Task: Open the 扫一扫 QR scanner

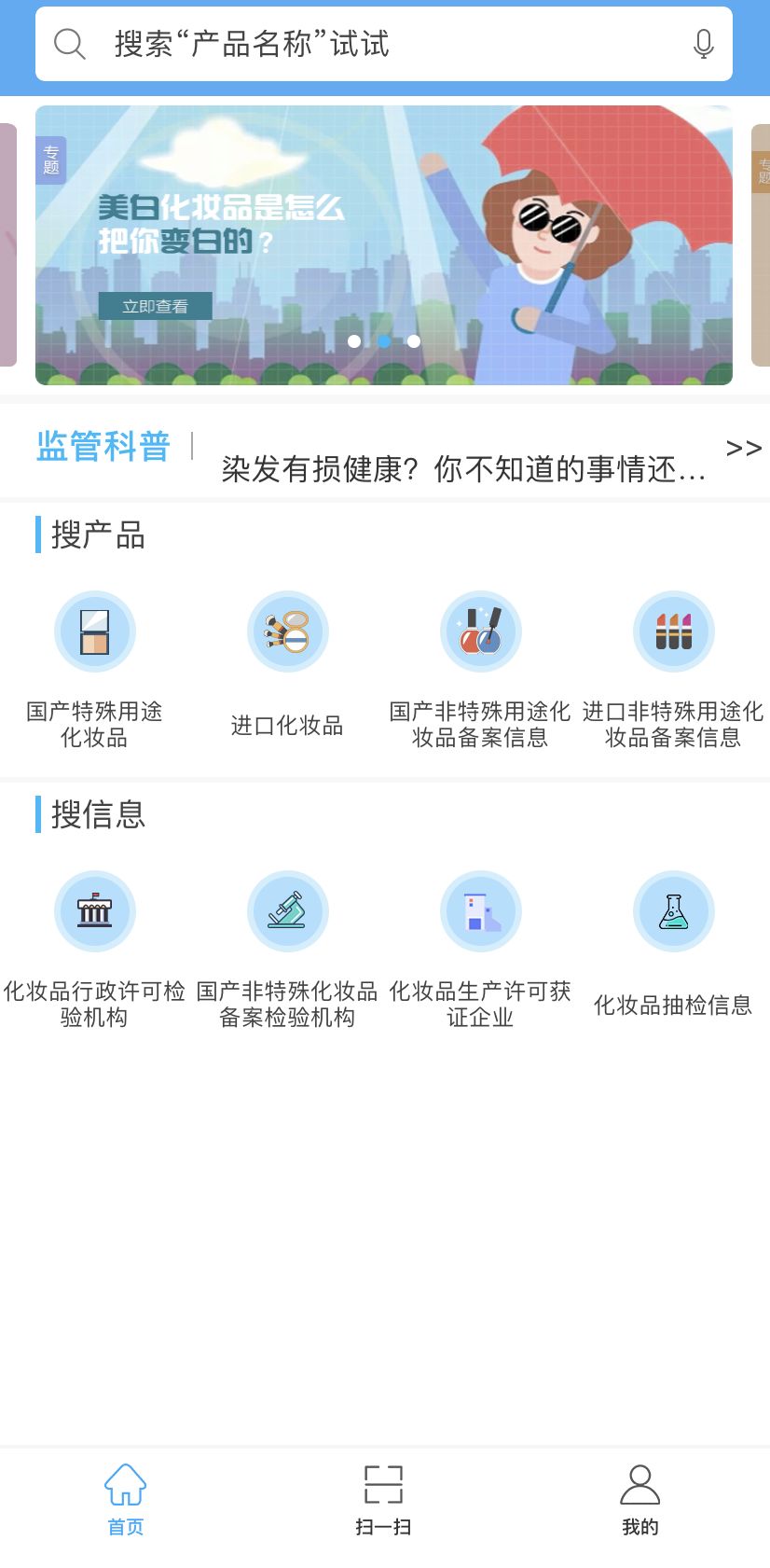Action: point(384,1497)
